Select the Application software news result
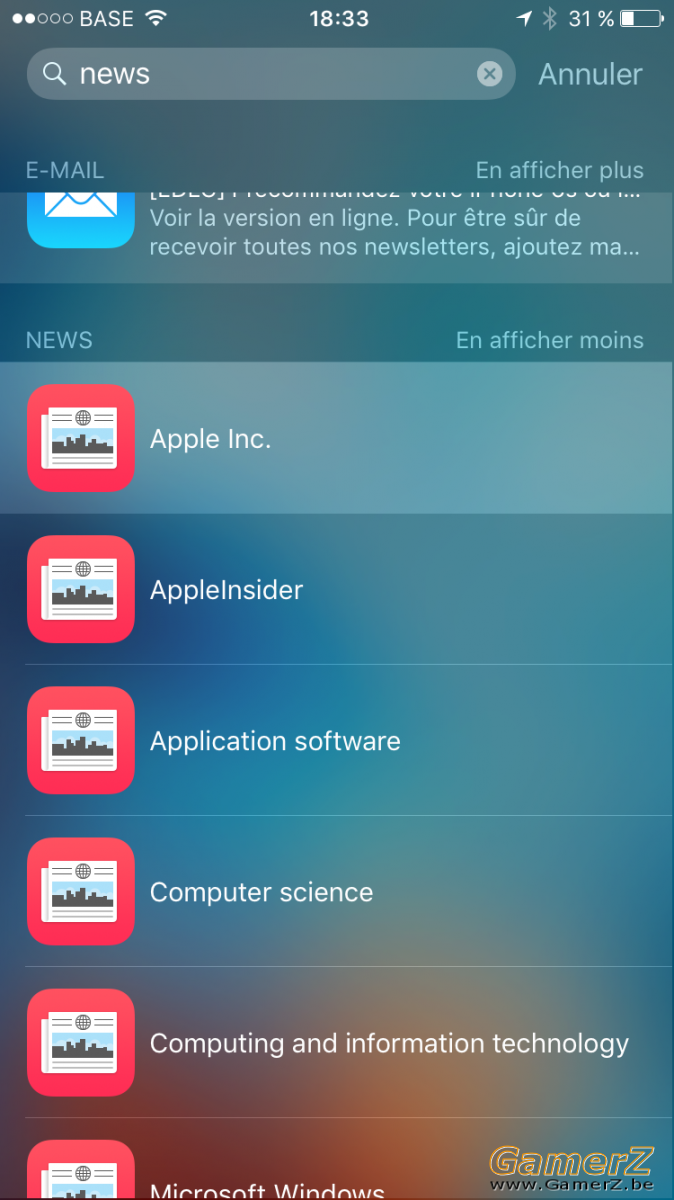 [337, 740]
